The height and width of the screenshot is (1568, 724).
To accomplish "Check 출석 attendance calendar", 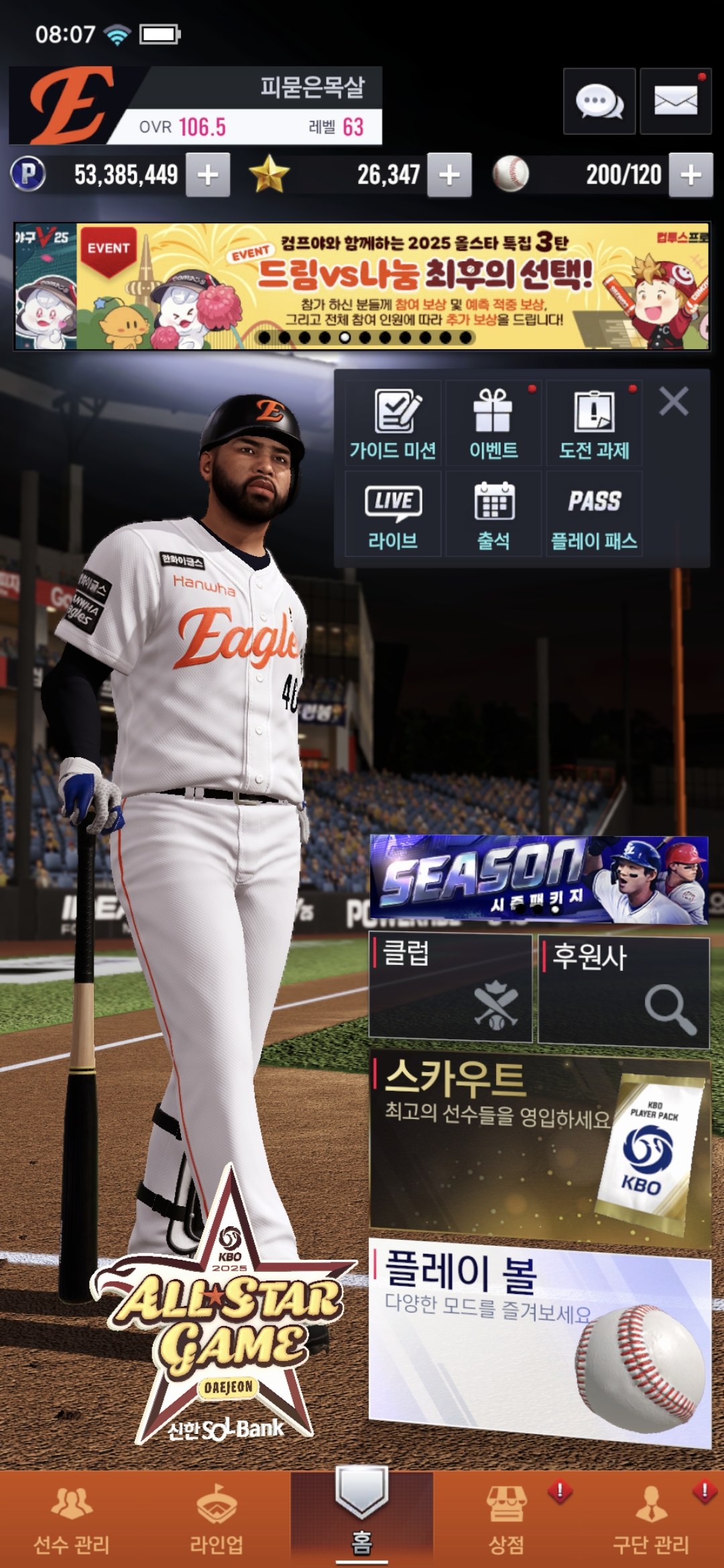I will (x=493, y=514).
